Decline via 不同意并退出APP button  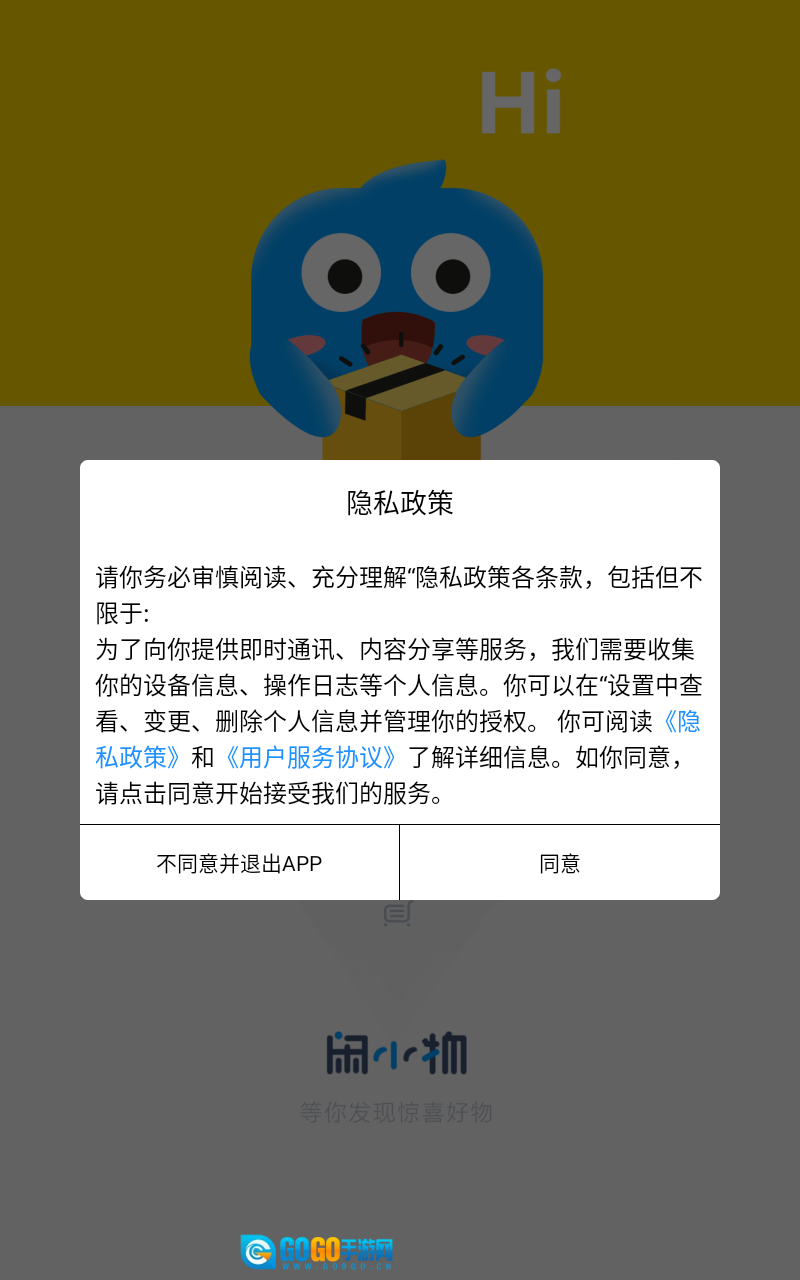239,863
